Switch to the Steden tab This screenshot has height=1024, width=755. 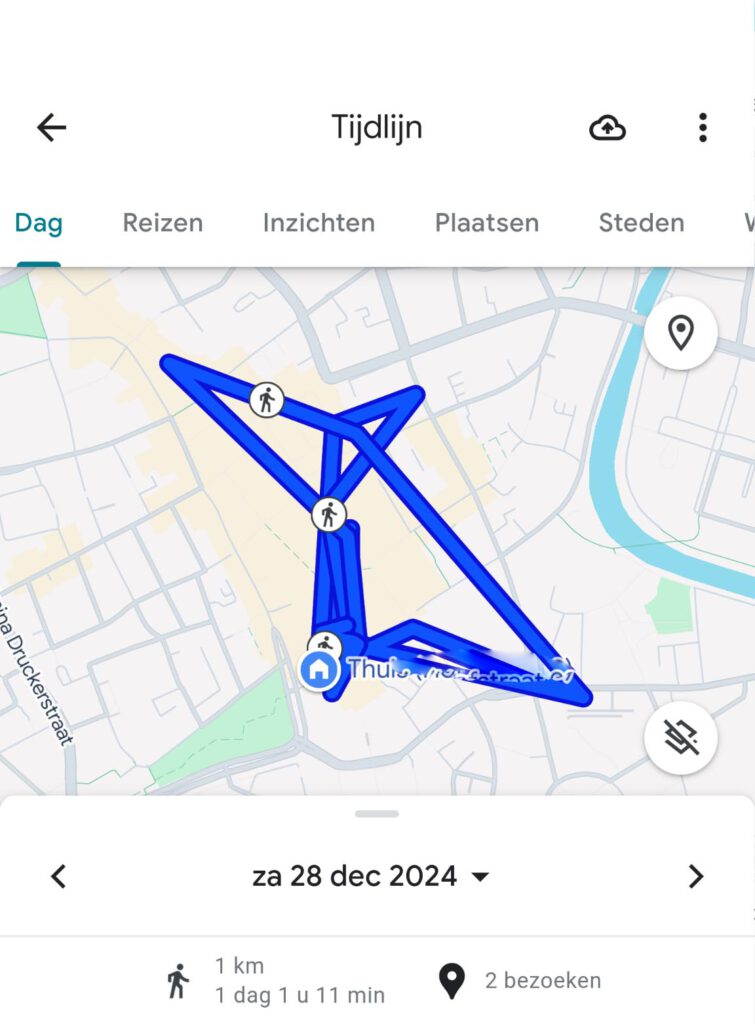[x=641, y=223]
